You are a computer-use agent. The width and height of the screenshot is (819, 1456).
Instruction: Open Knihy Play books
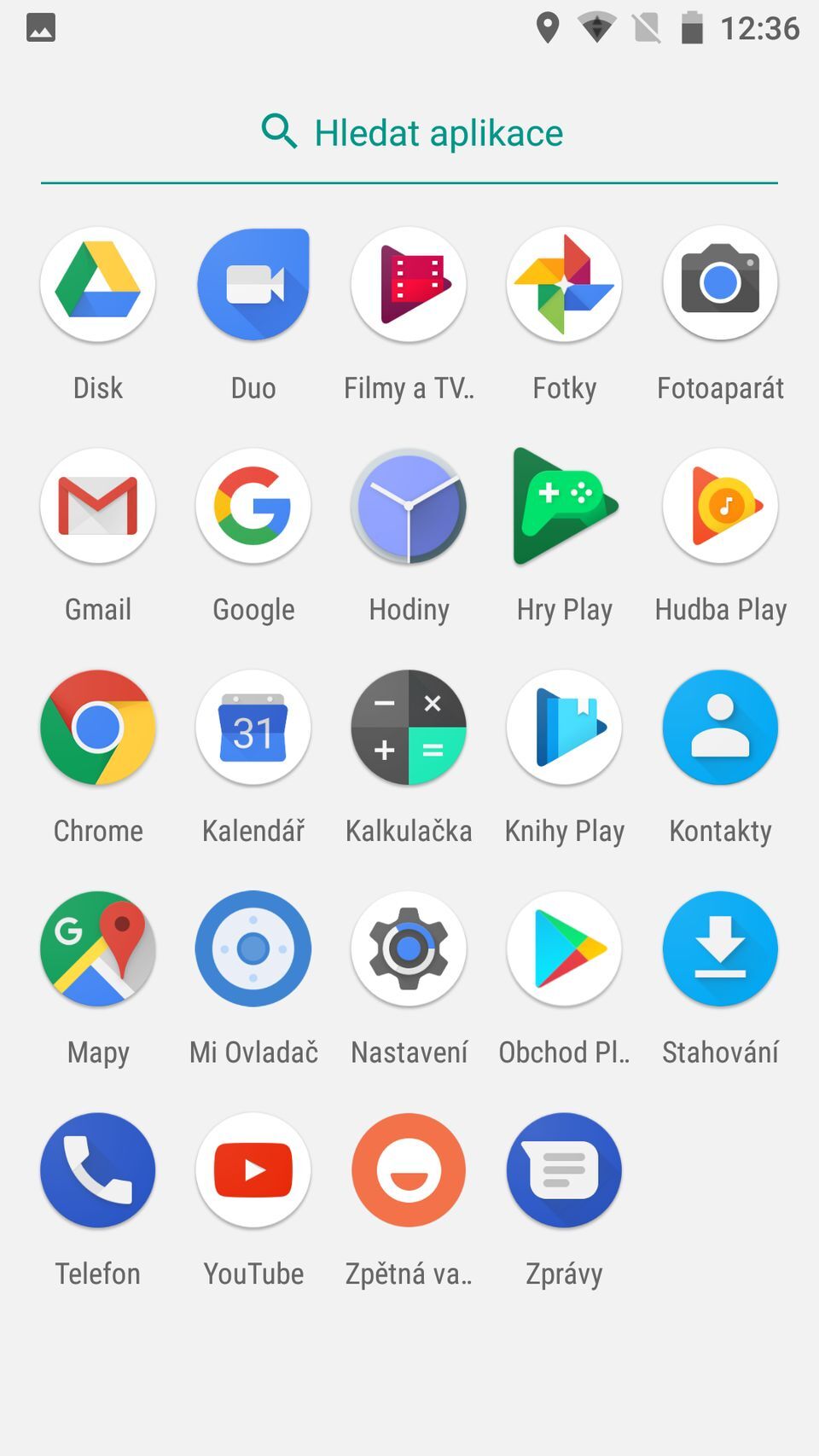(564, 728)
